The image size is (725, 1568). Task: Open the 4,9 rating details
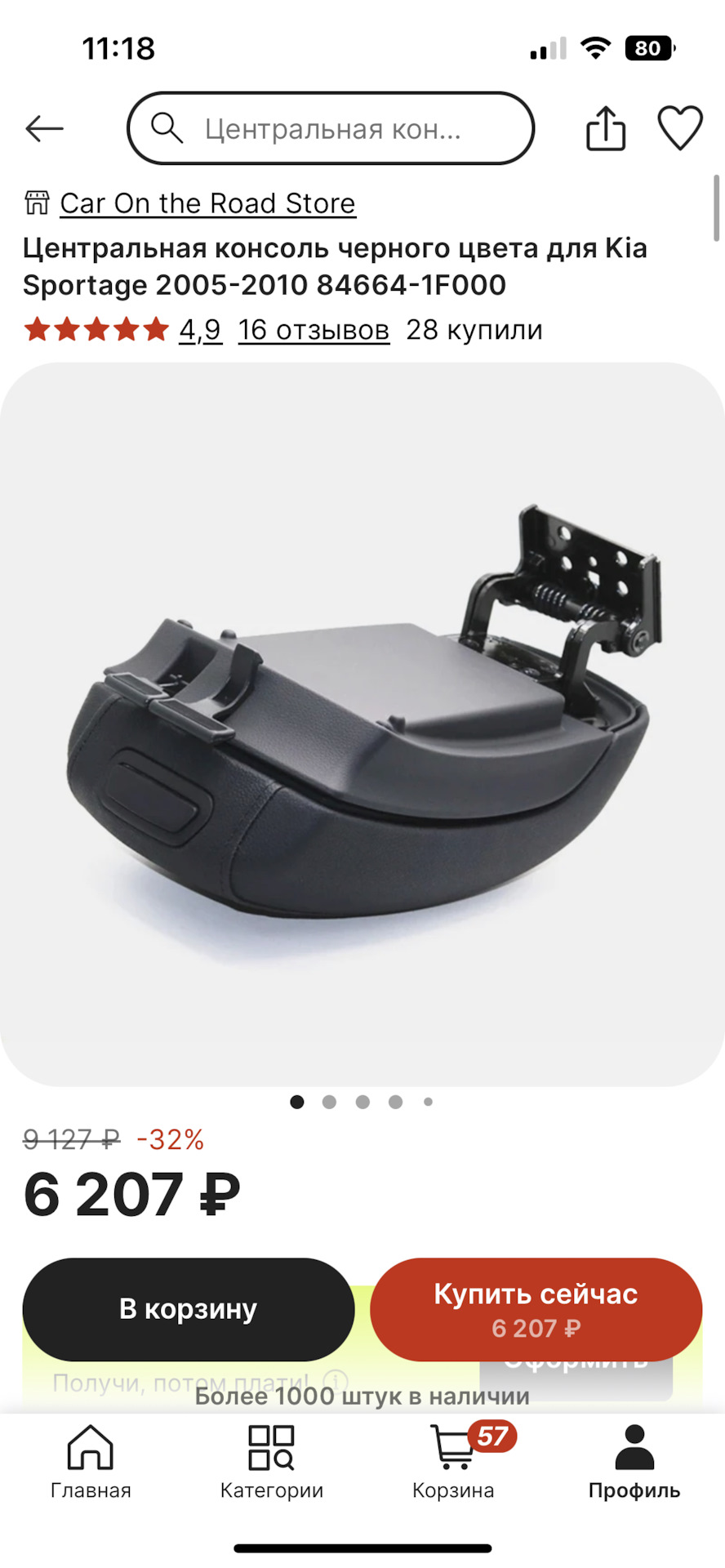pyautogui.click(x=200, y=330)
